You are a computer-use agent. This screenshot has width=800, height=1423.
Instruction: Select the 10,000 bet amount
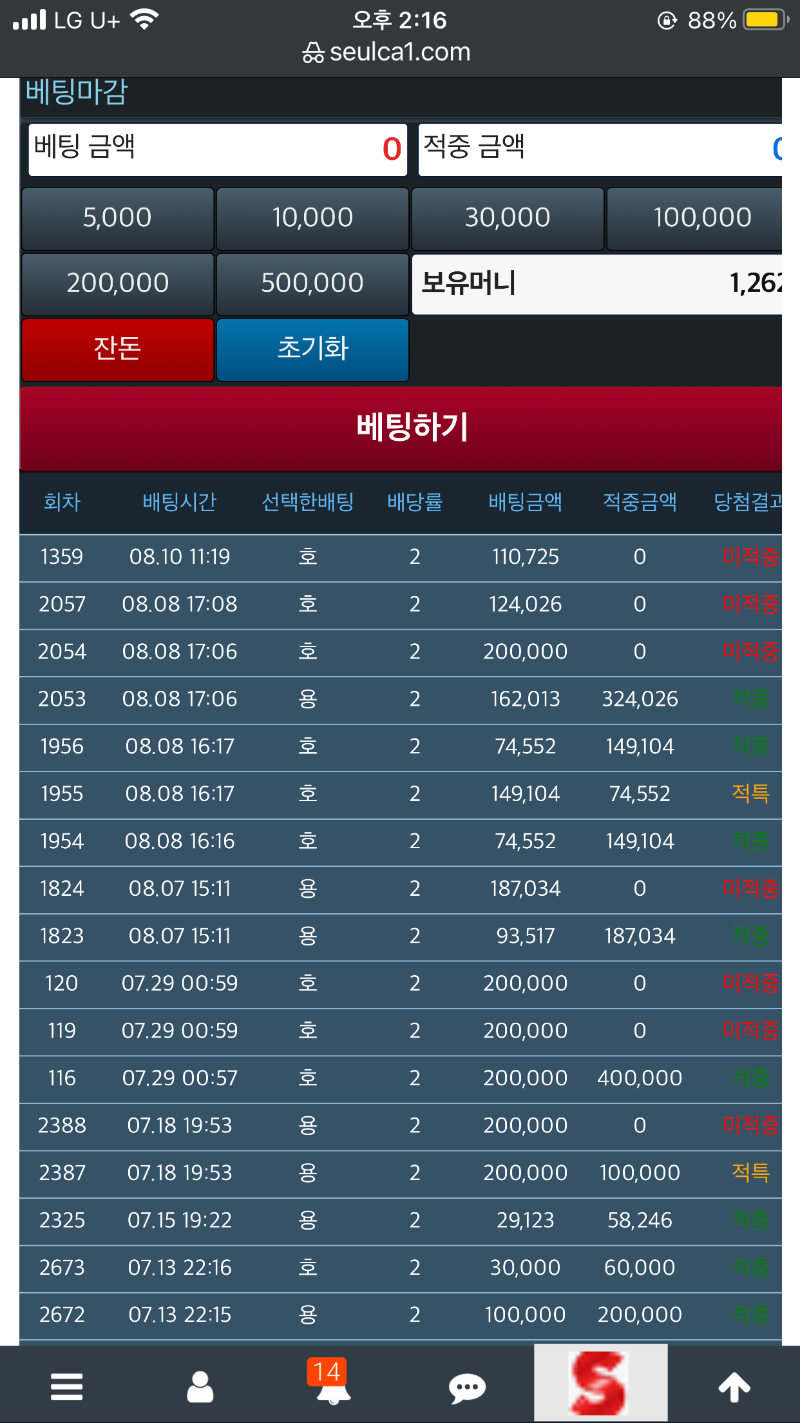(x=313, y=218)
